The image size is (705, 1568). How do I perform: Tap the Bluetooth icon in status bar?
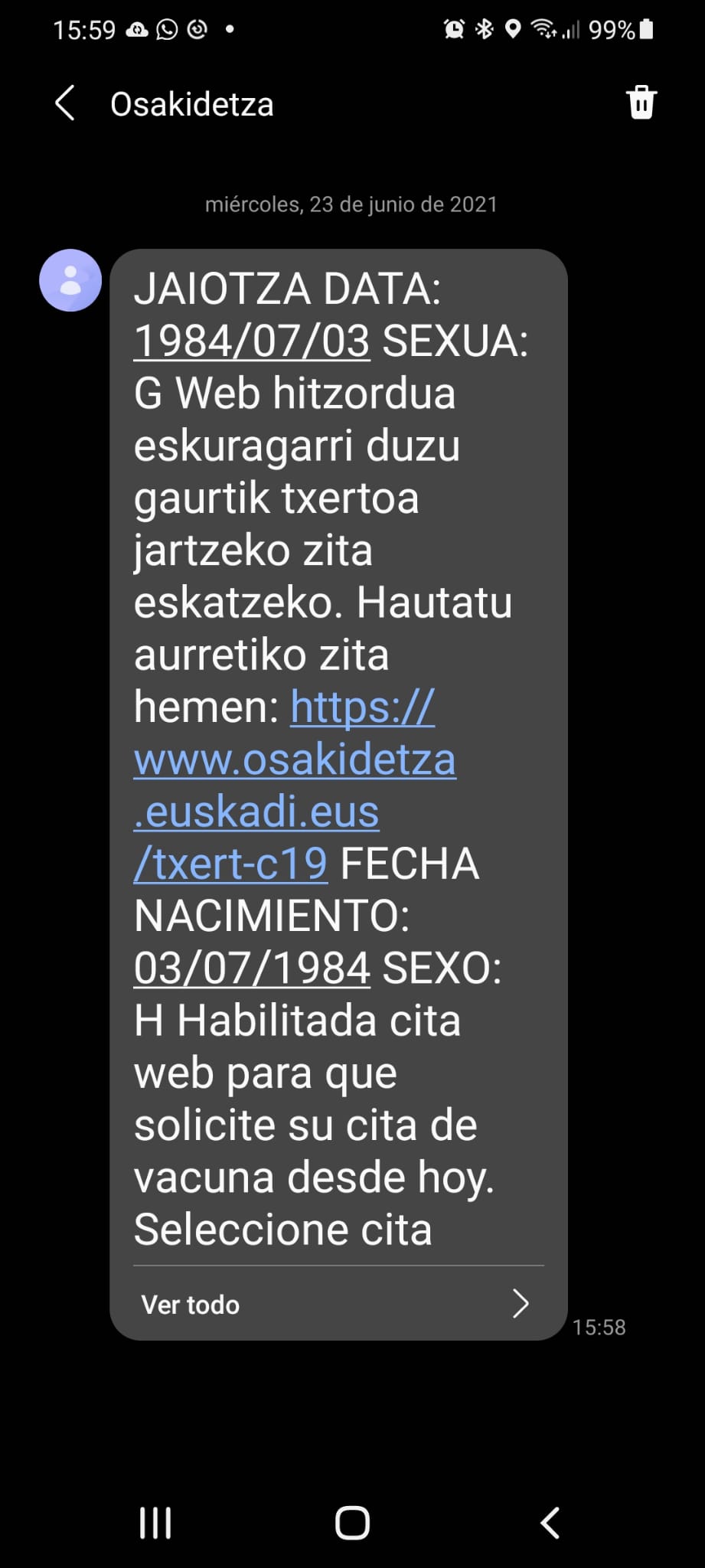(484, 29)
